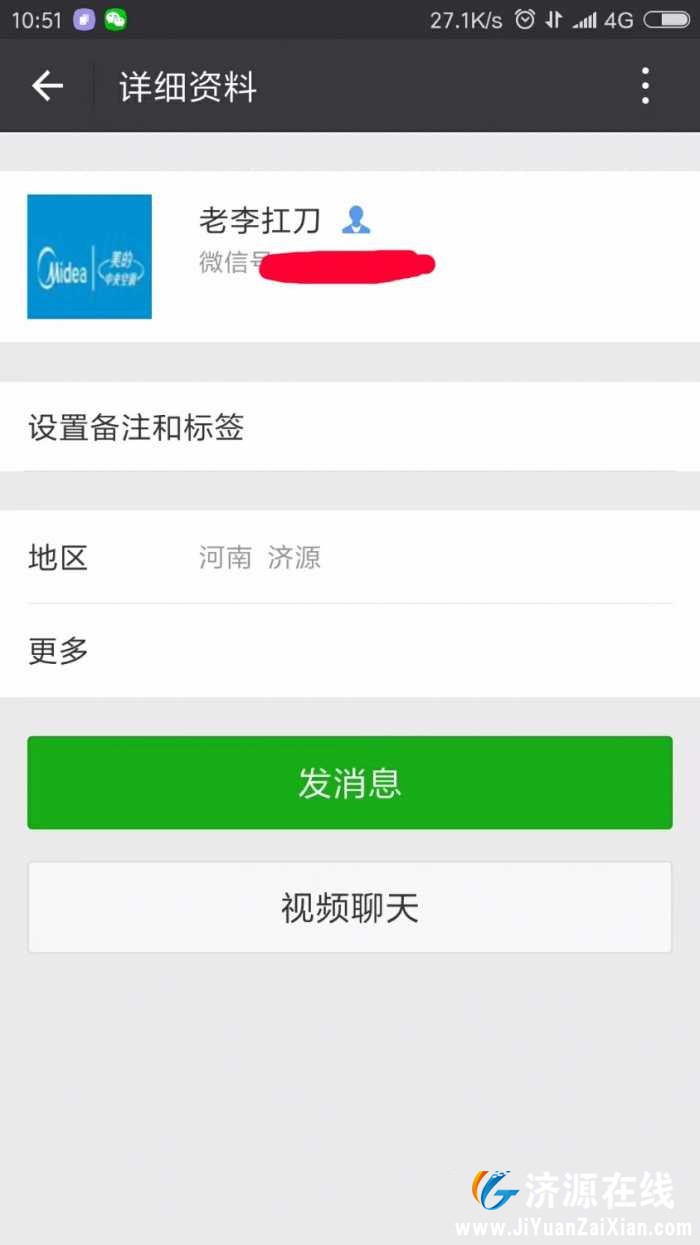
Task: Open 设置备注和标签 row
Action: [x=350, y=428]
